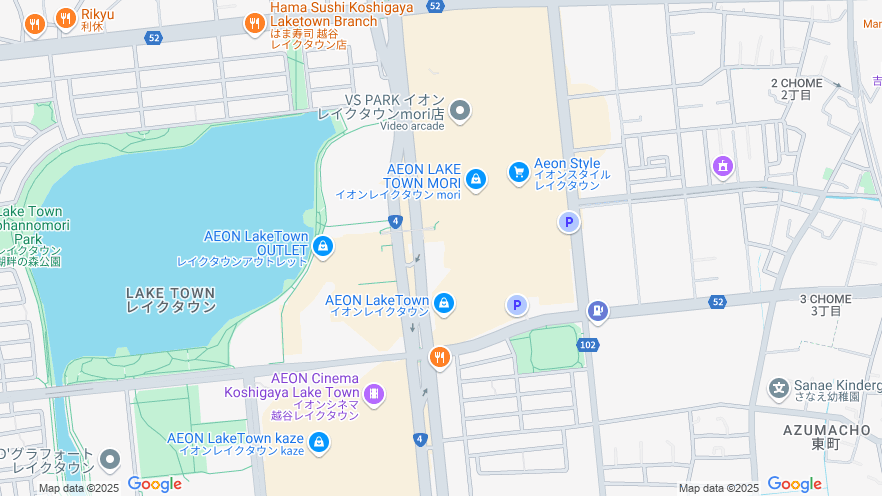Select the purple shopping marker near 2 Chome
This screenshot has width=882, height=496.
tap(722, 166)
